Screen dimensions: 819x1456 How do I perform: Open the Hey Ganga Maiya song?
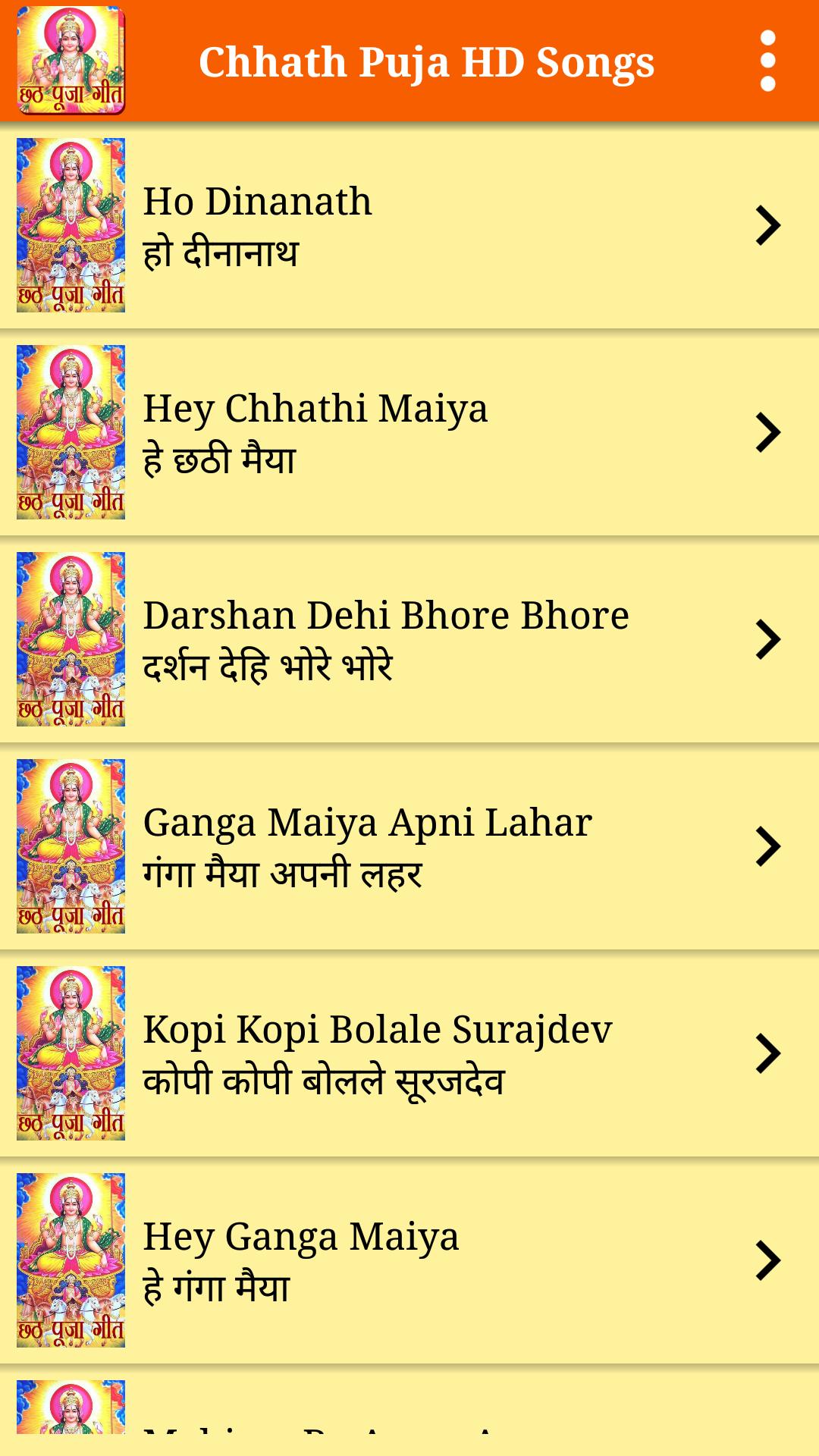coord(409,1260)
